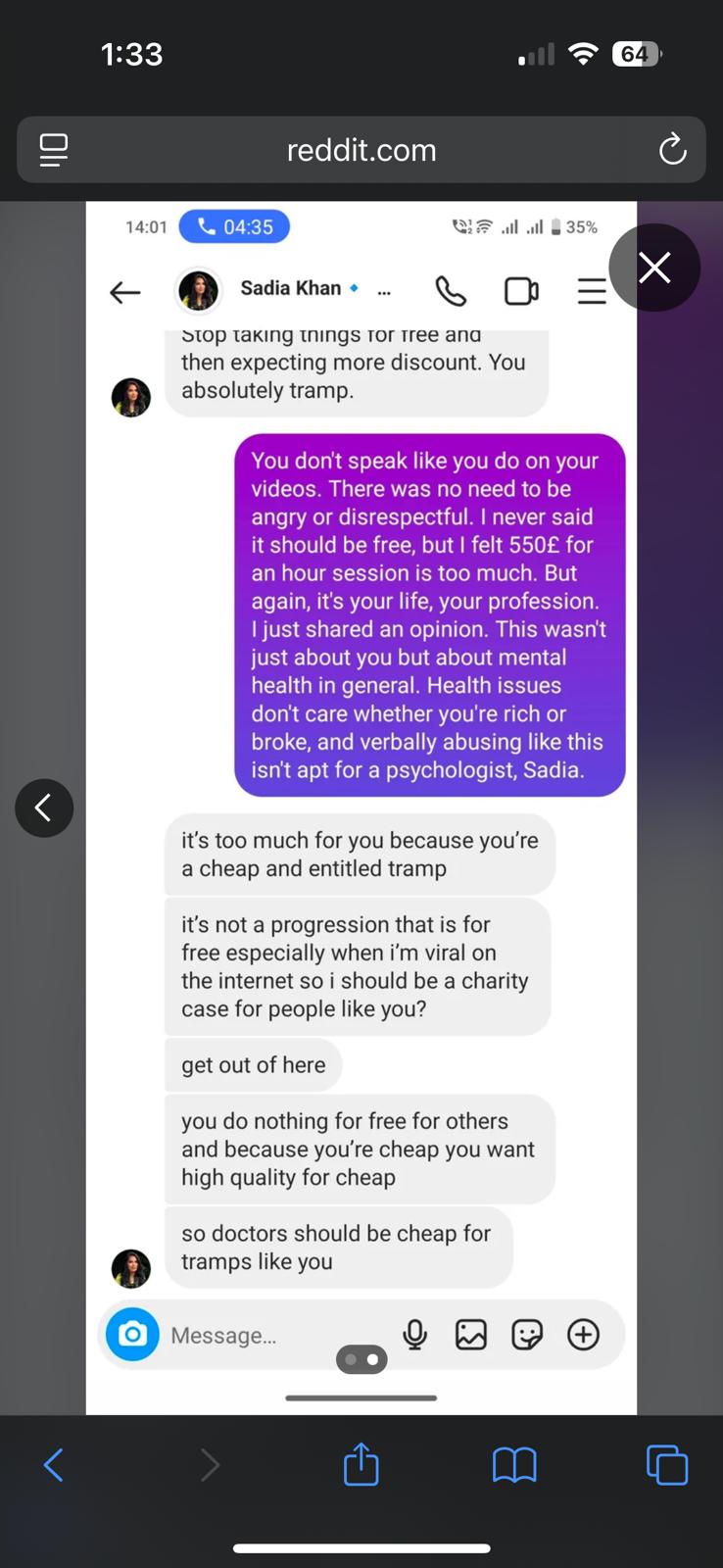
Task: Close the image viewer with the X
Action: click(x=654, y=268)
